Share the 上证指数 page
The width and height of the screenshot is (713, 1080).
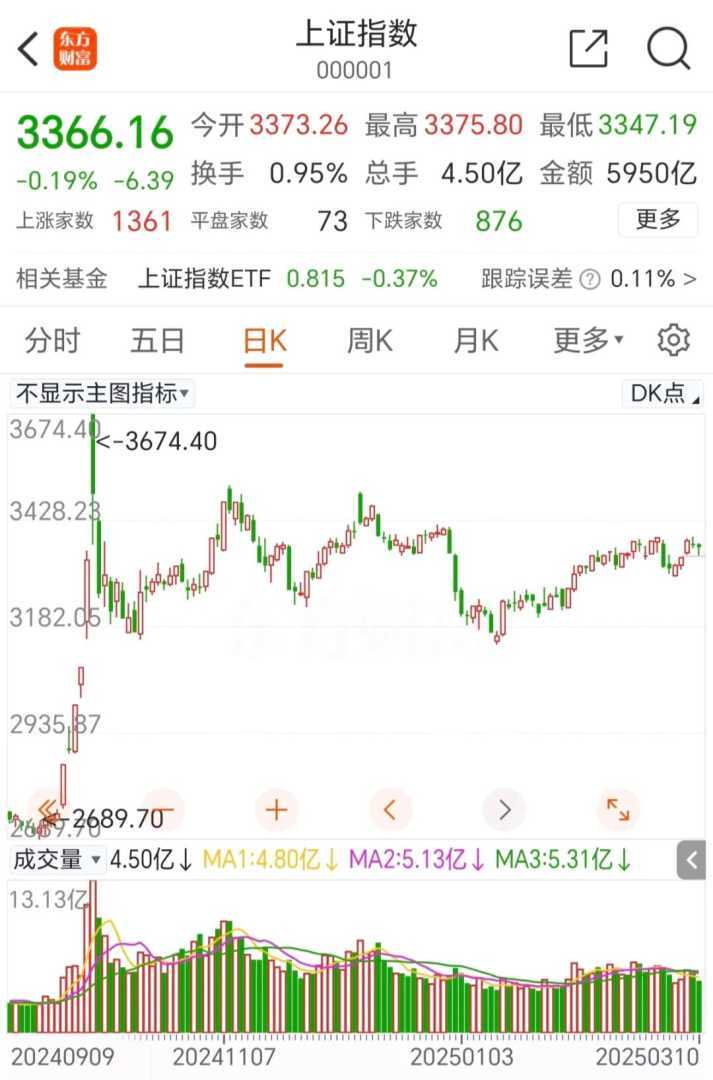pyautogui.click(x=588, y=48)
